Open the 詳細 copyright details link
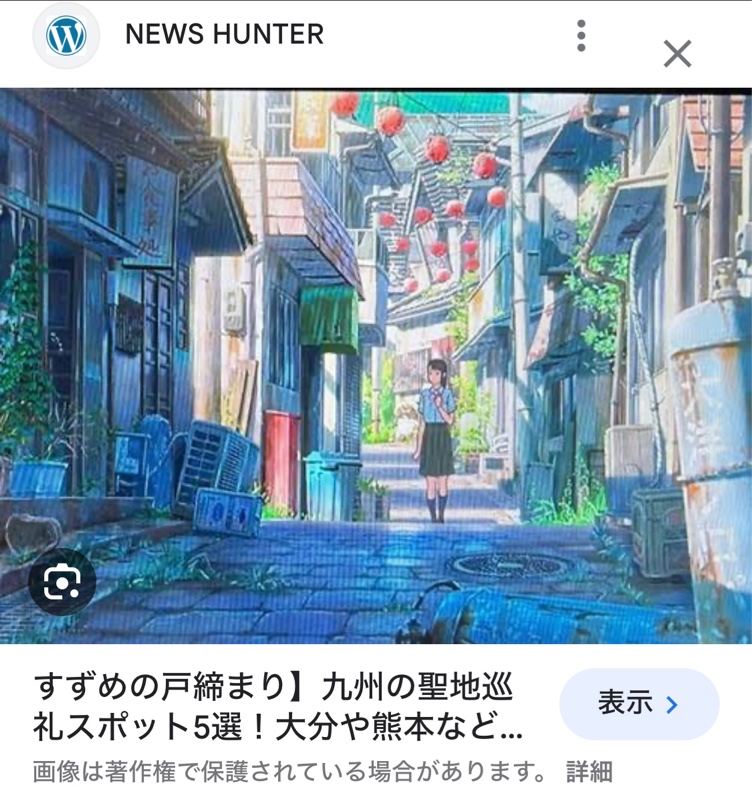Viewport: 752px width, 800px height. coord(589,772)
